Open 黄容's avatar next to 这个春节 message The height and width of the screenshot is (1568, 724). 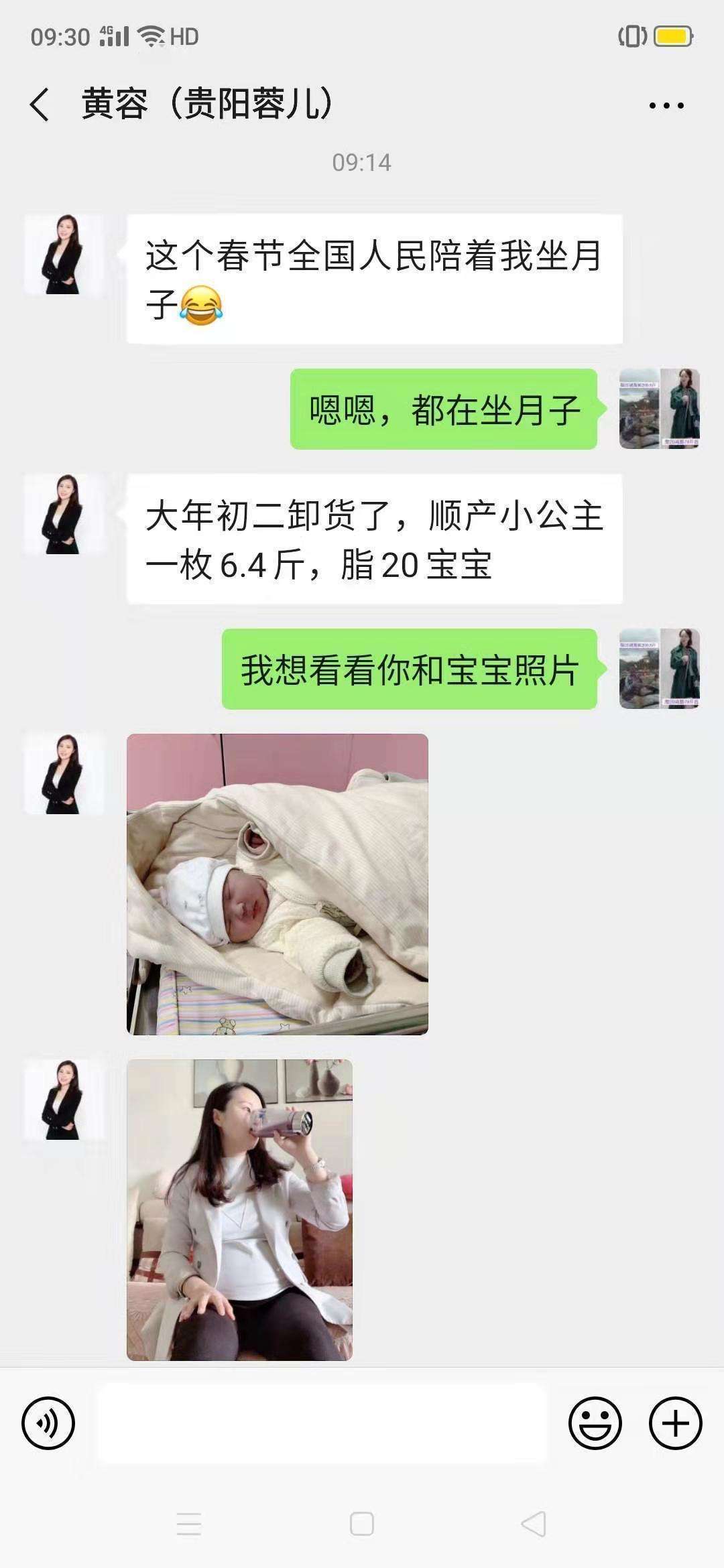coord(64,255)
